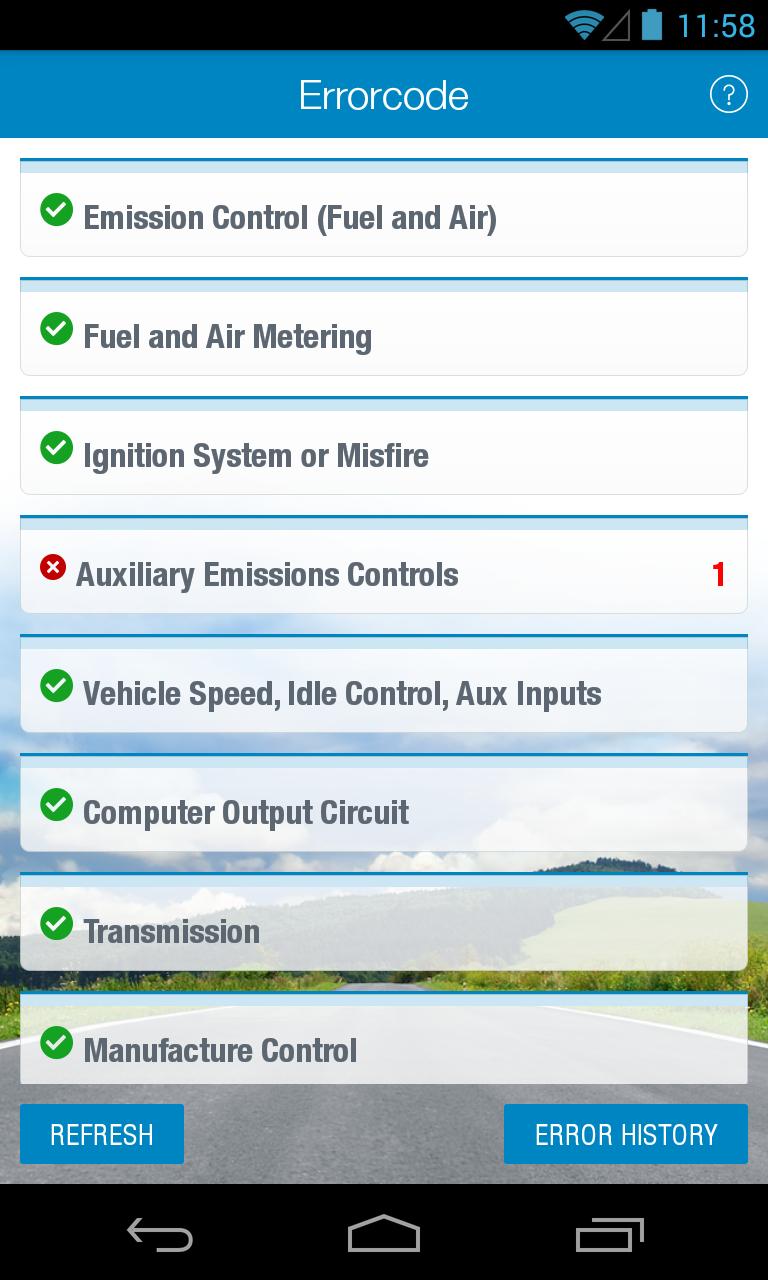Open Auxiliary Emissions Controls error entry

pos(383,573)
